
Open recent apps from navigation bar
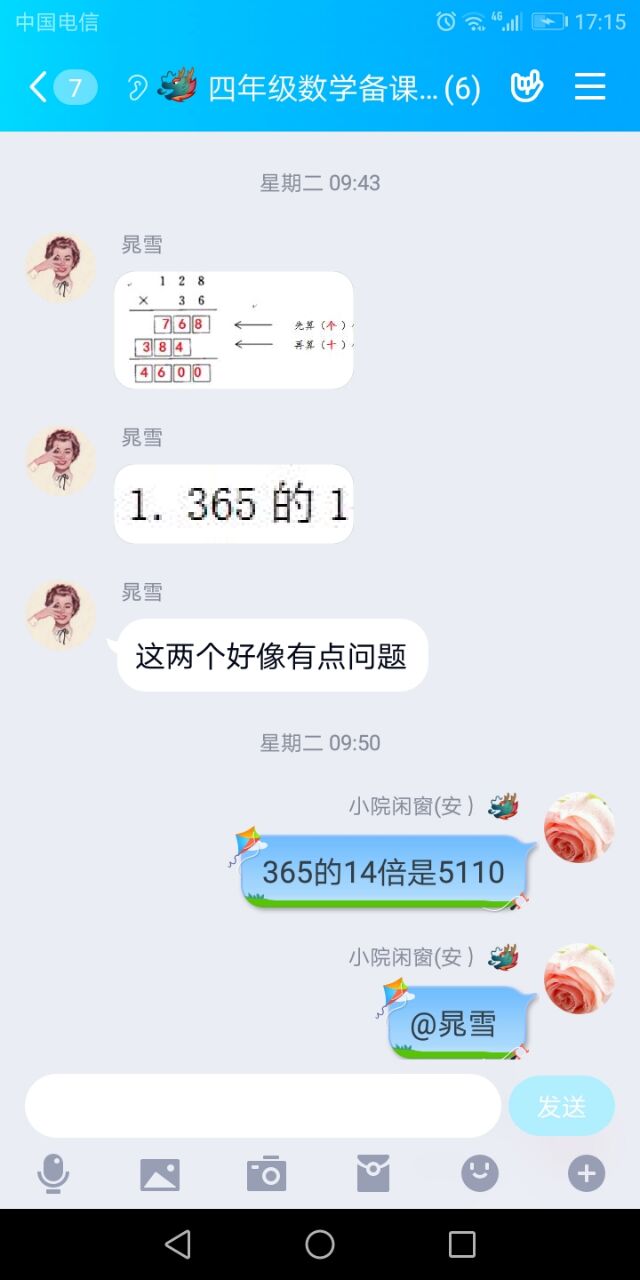tap(462, 1244)
